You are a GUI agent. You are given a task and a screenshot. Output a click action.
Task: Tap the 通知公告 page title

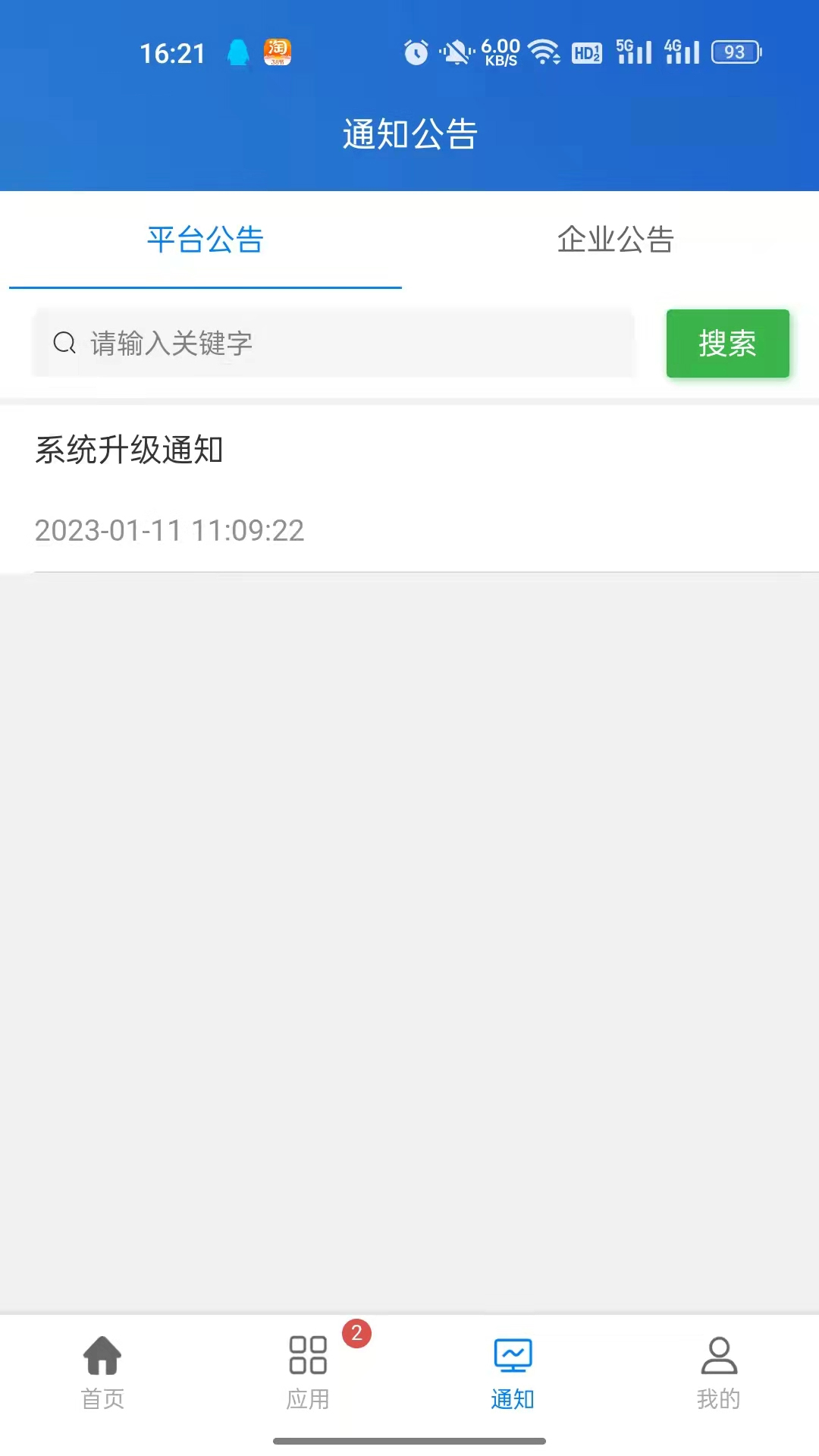click(409, 132)
